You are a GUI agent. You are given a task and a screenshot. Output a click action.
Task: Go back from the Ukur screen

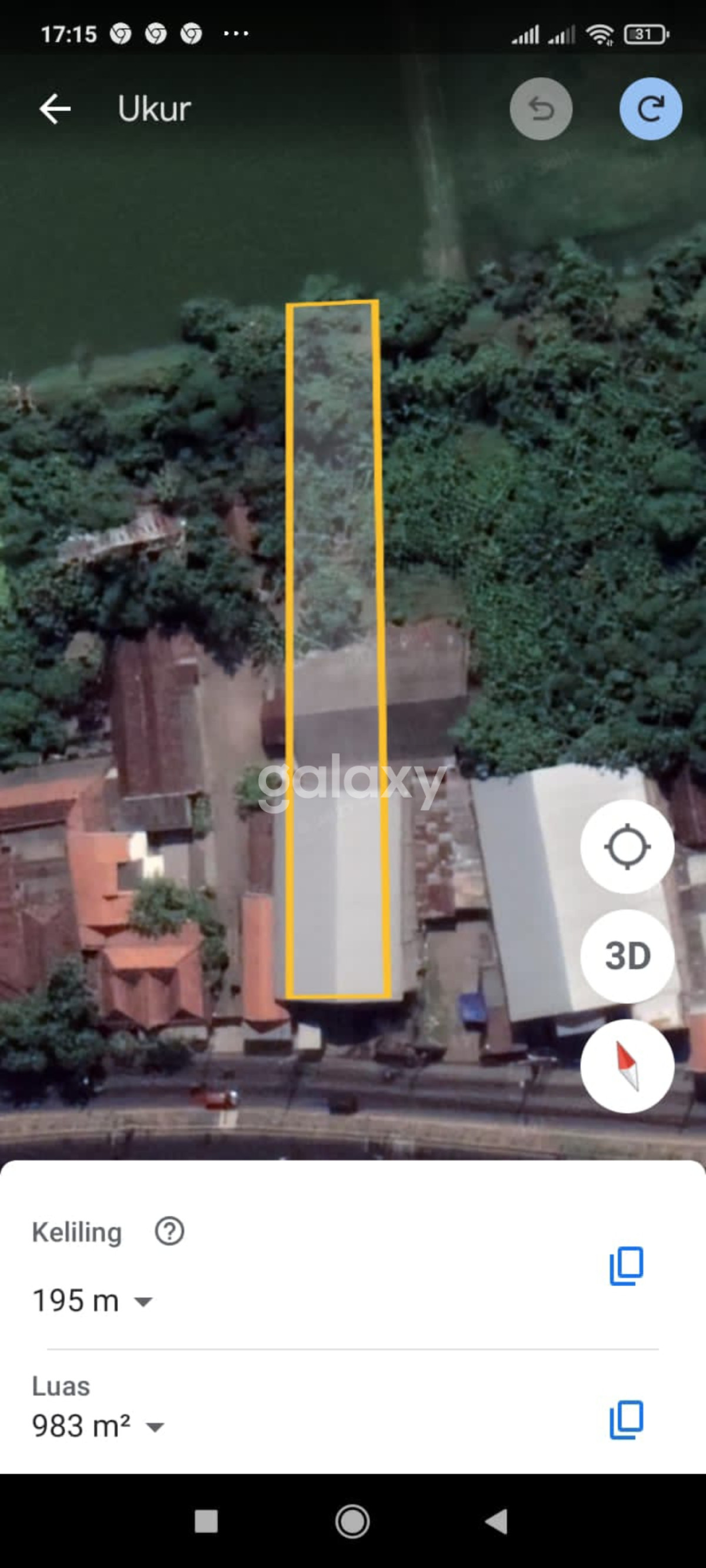(x=55, y=109)
